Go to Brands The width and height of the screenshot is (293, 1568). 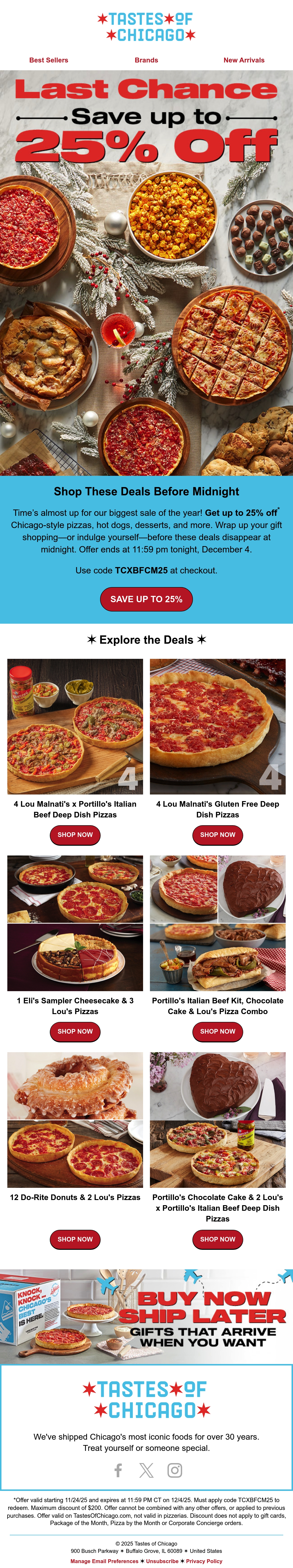click(x=146, y=60)
